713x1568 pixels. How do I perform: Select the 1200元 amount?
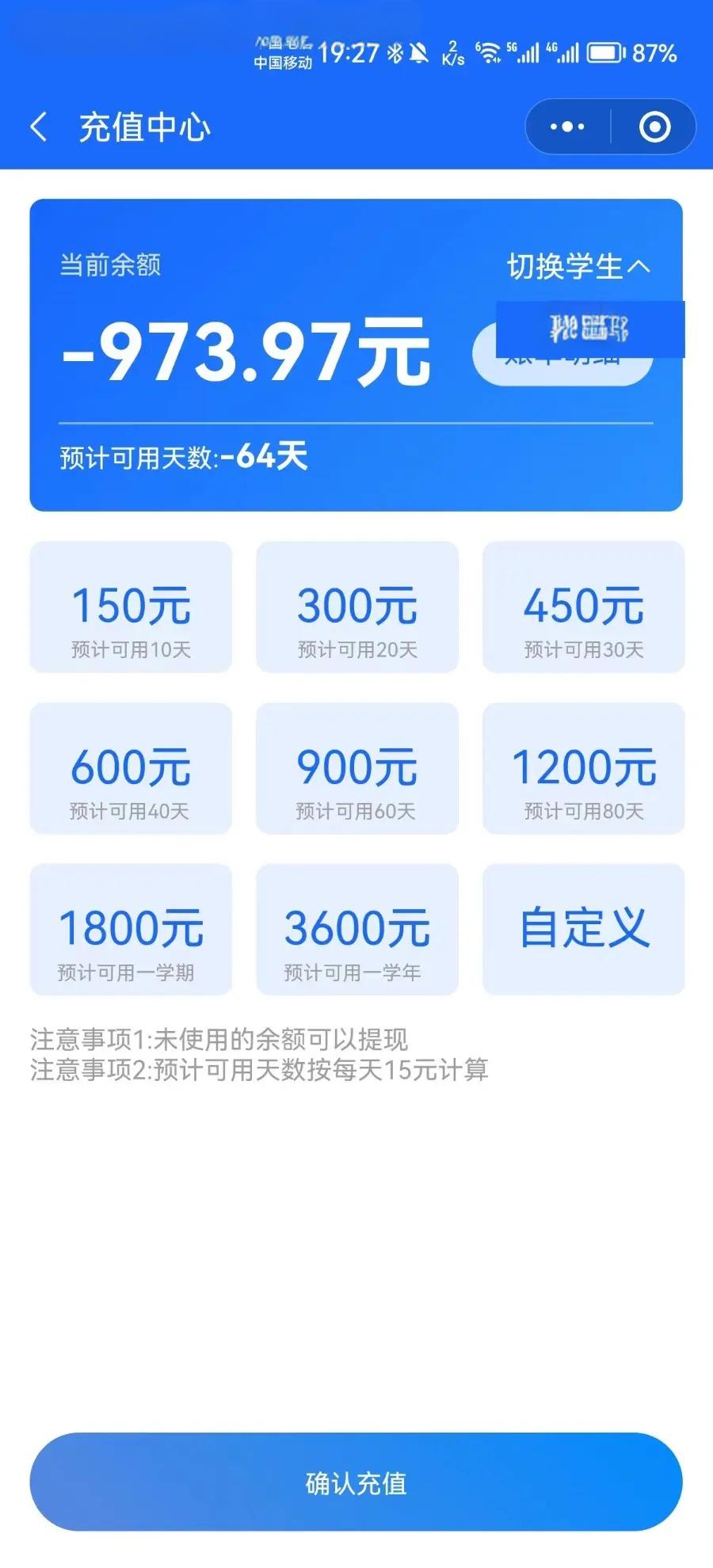pos(583,768)
